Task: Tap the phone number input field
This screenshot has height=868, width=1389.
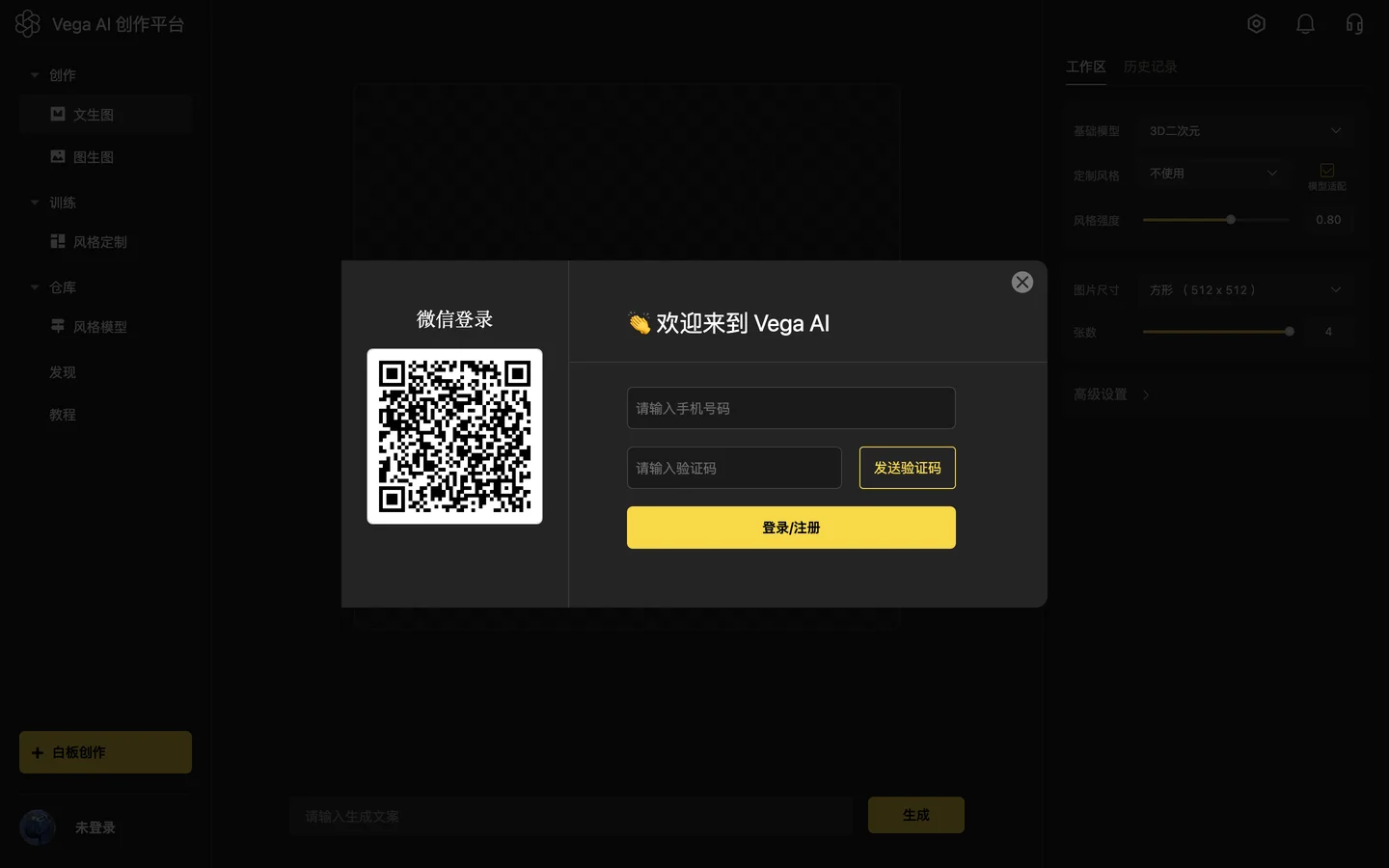Action: pyautogui.click(x=790, y=408)
